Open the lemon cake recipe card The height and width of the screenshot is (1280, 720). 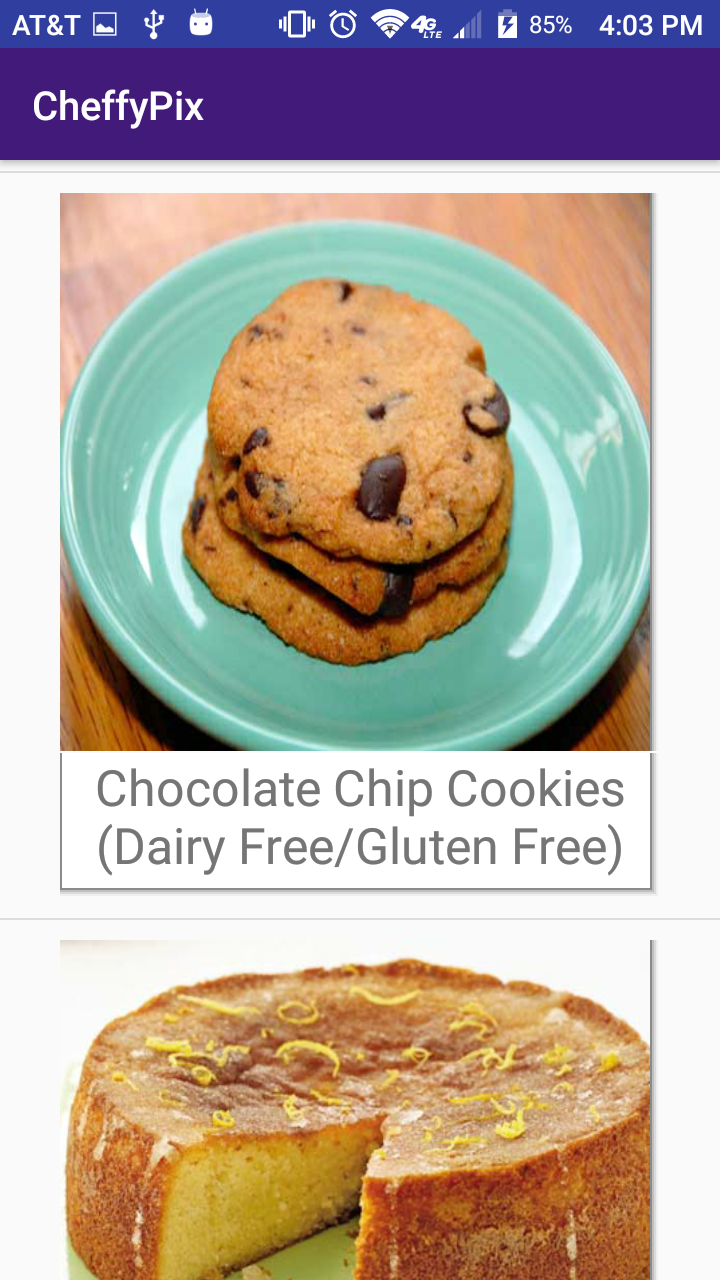pos(356,1110)
